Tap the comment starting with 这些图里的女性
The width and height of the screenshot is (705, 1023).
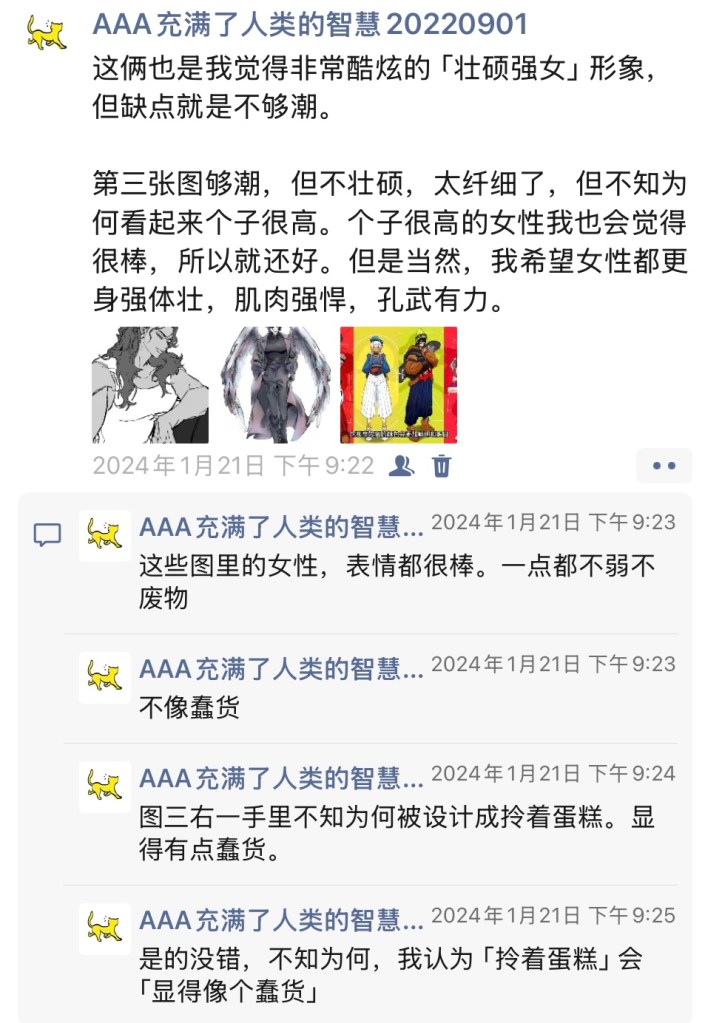(397, 582)
